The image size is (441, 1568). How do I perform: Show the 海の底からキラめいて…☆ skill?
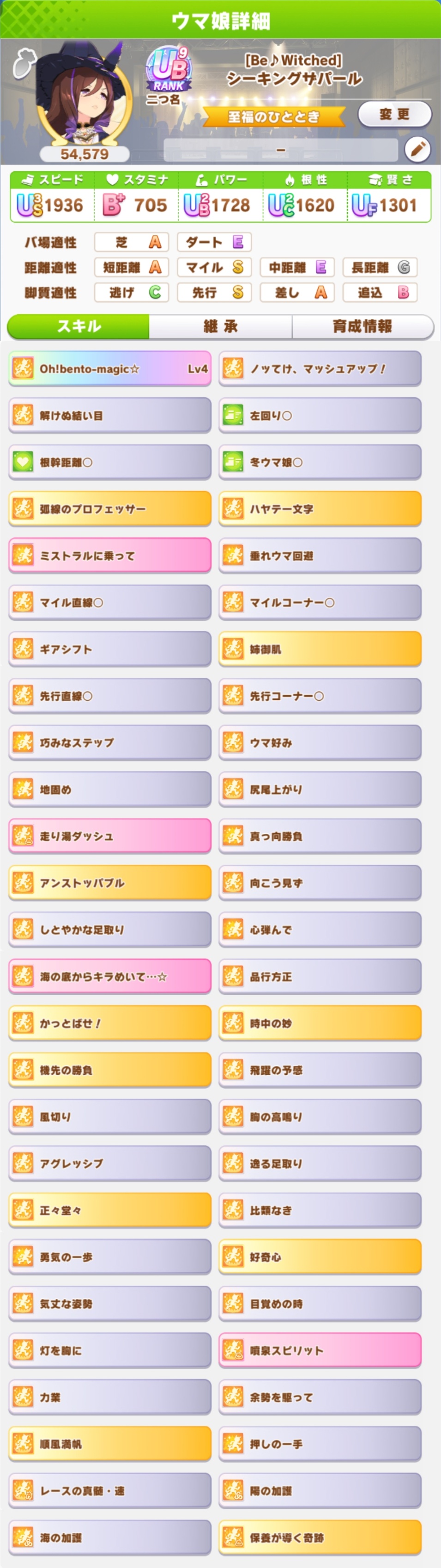110,976
